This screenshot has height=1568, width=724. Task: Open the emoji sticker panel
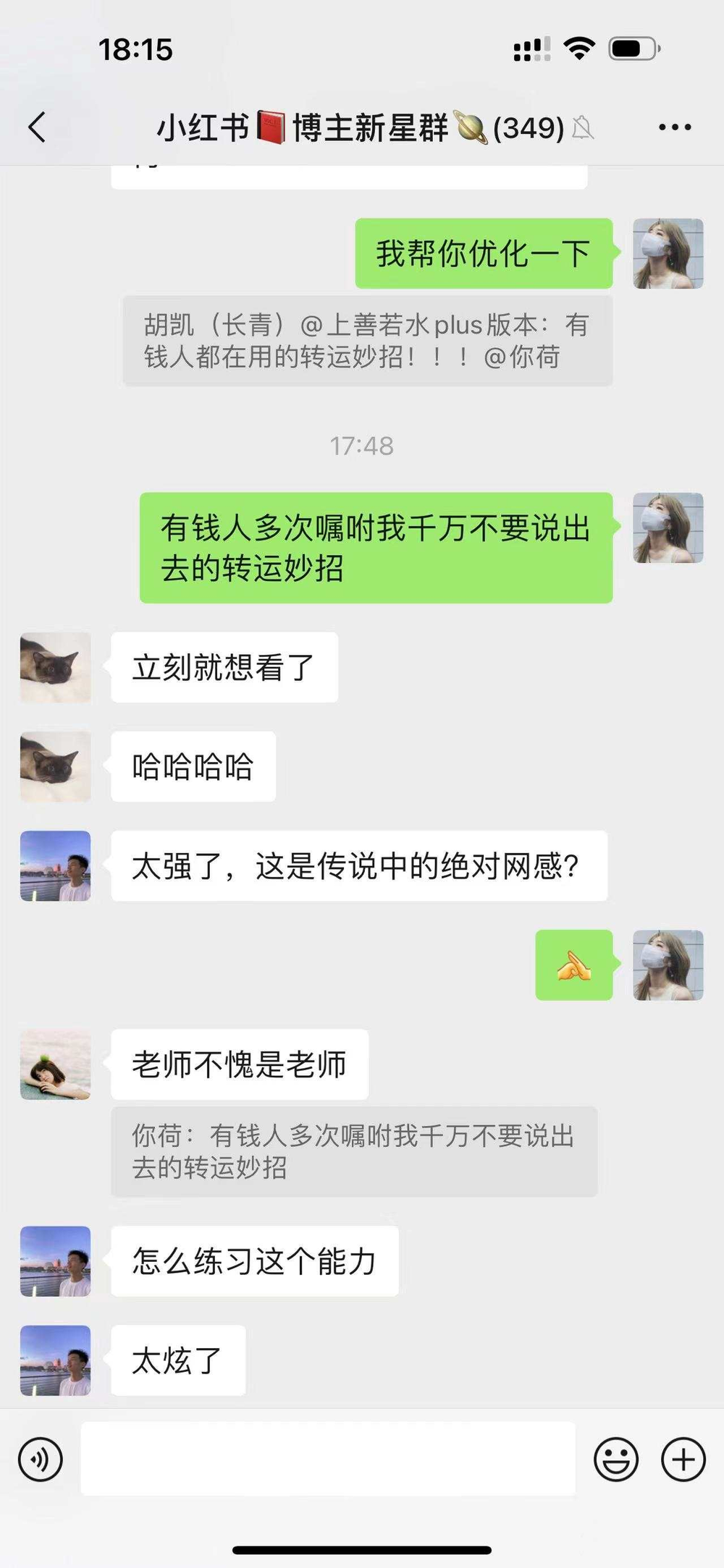[615, 1459]
